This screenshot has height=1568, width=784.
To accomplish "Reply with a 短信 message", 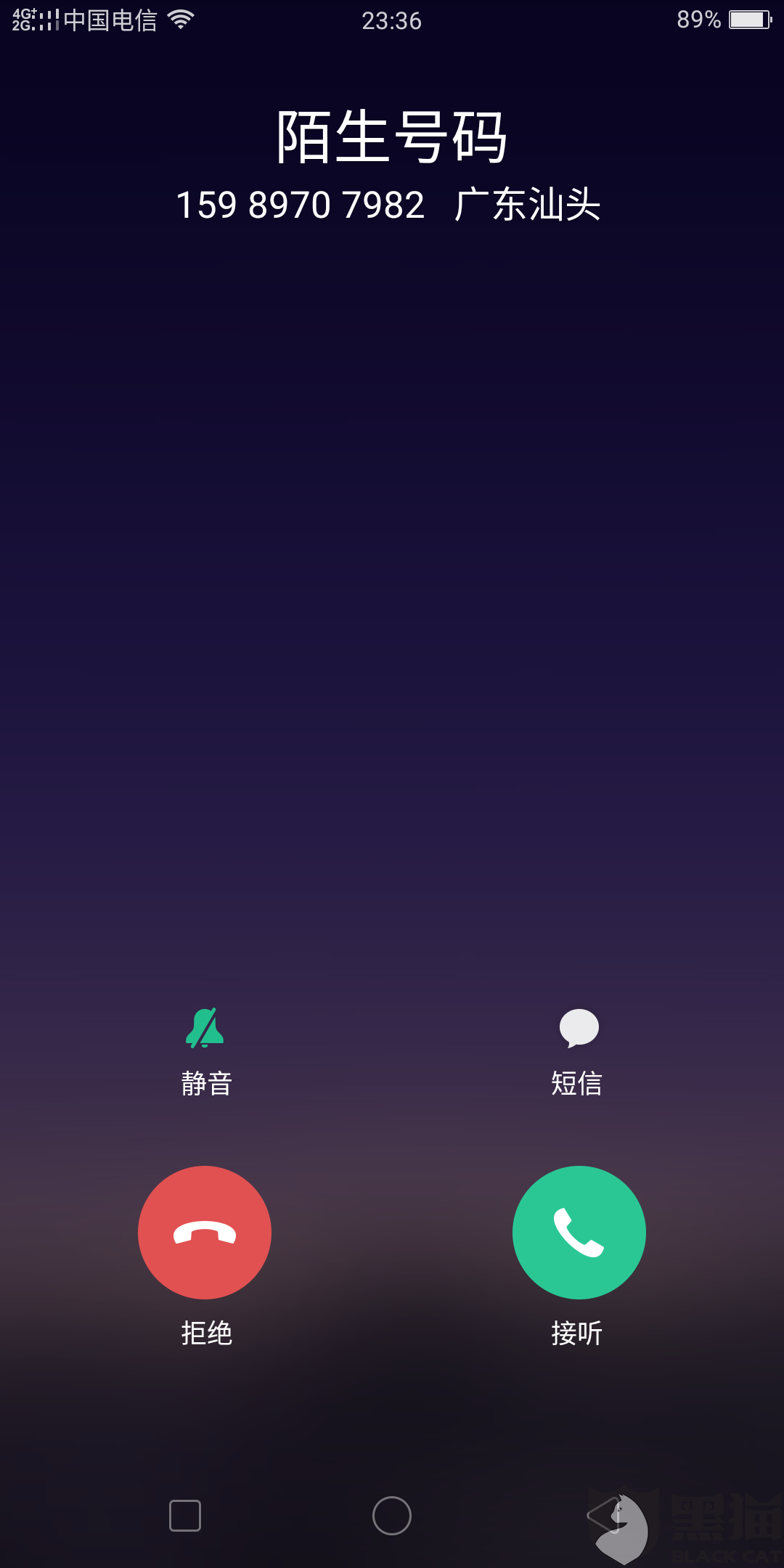I will click(x=578, y=1051).
